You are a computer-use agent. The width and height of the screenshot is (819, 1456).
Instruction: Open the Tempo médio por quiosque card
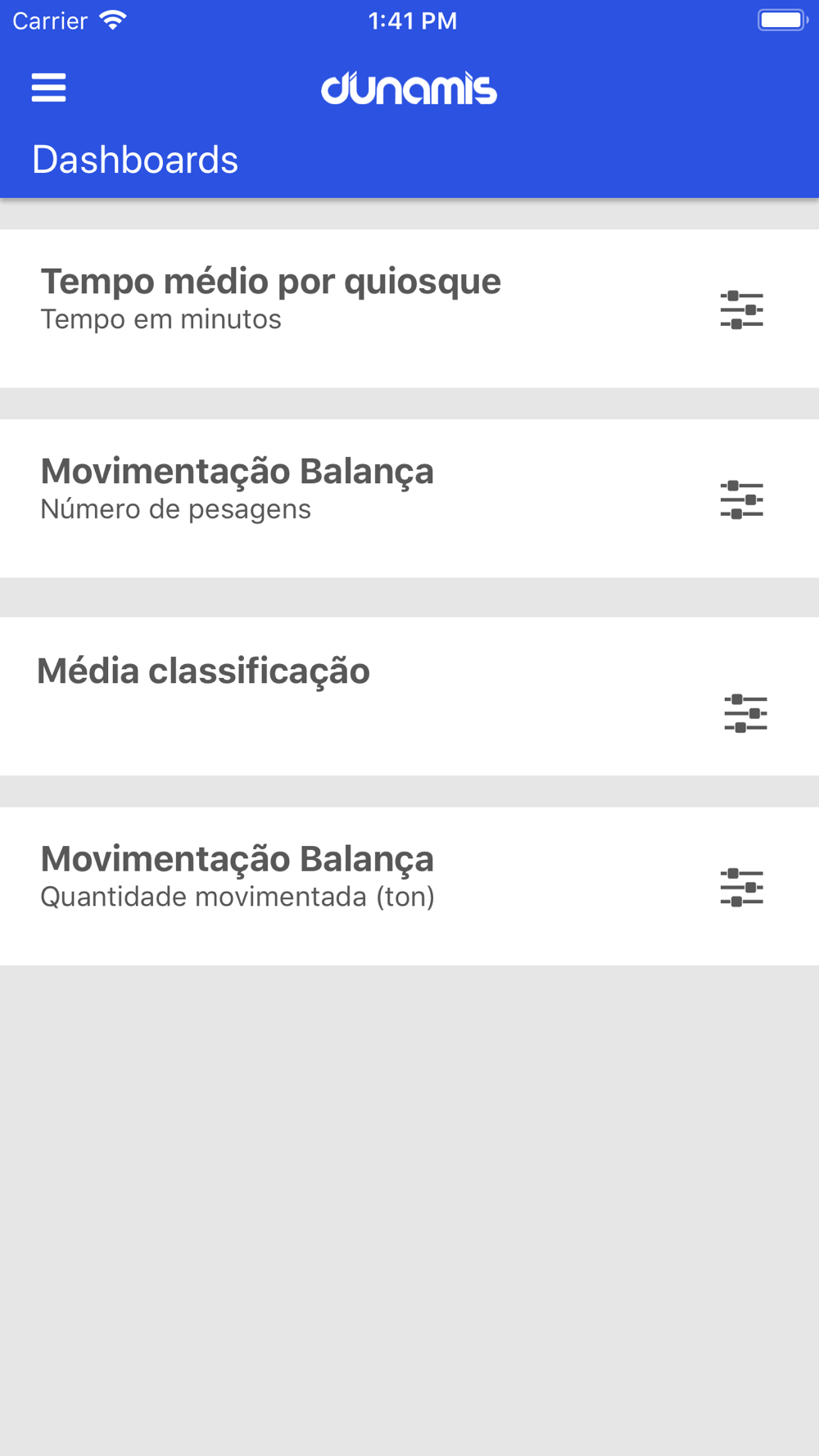[409, 309]
